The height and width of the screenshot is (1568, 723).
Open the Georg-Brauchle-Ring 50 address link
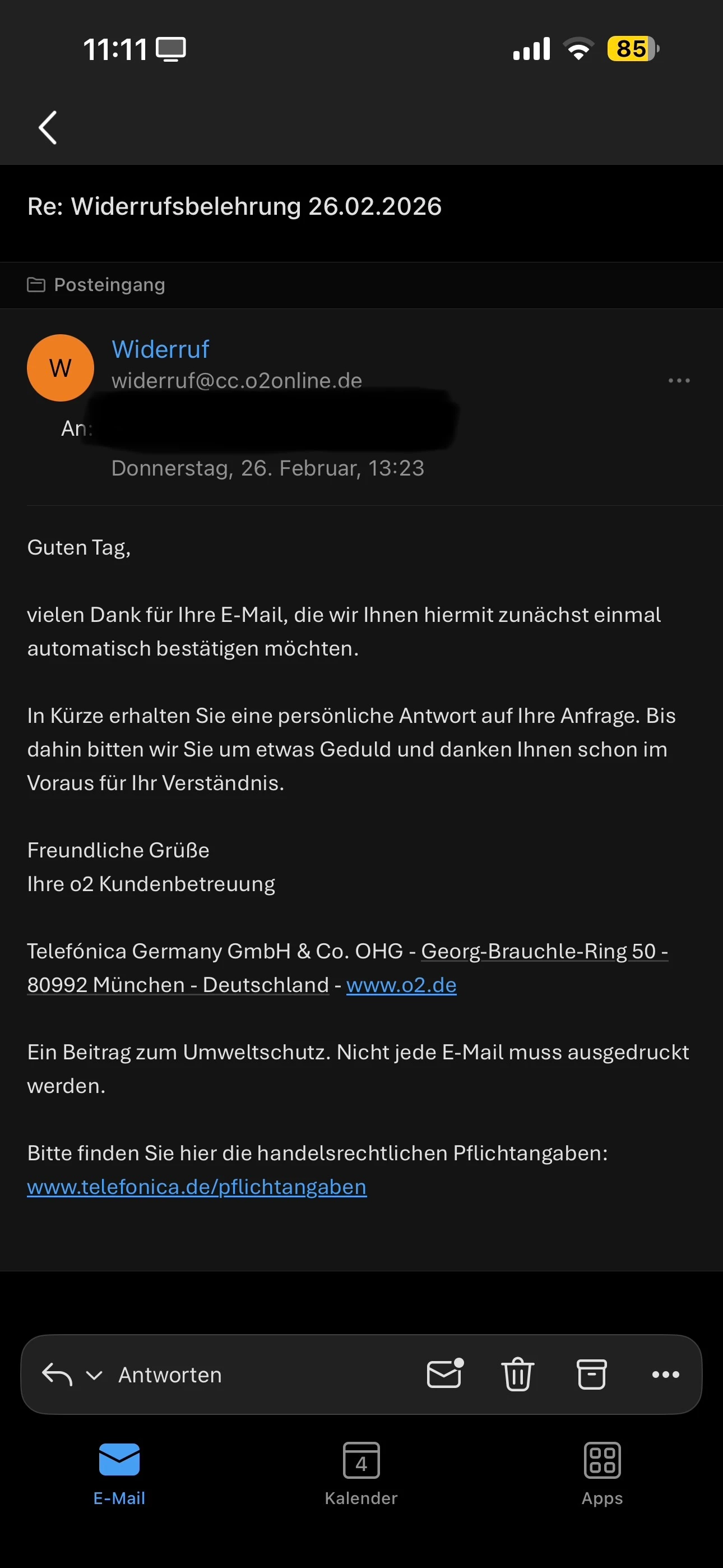coord(544,951)
